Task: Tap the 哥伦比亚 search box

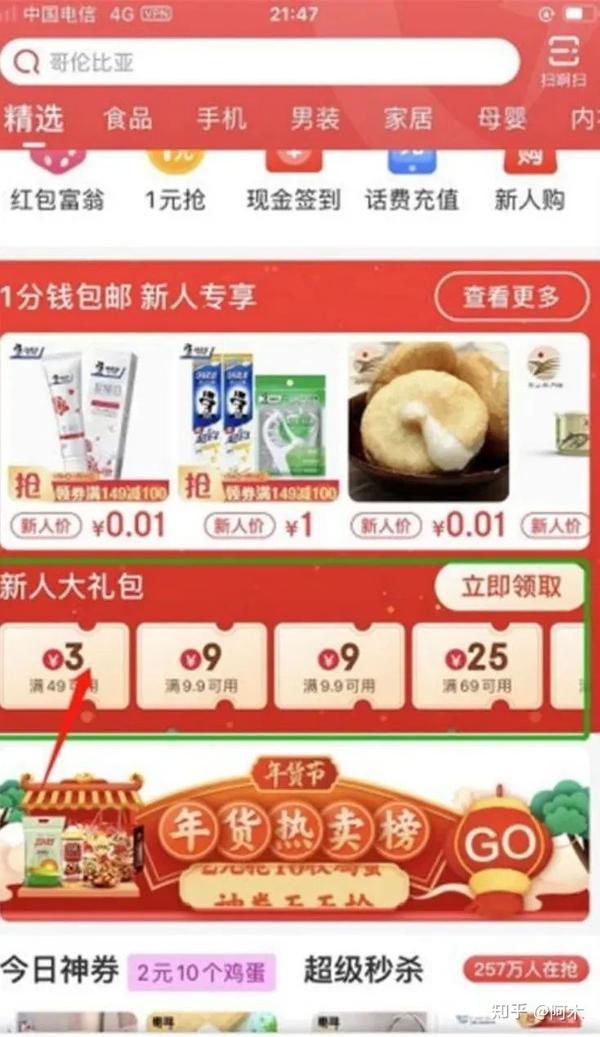Action: coord(260,64)
